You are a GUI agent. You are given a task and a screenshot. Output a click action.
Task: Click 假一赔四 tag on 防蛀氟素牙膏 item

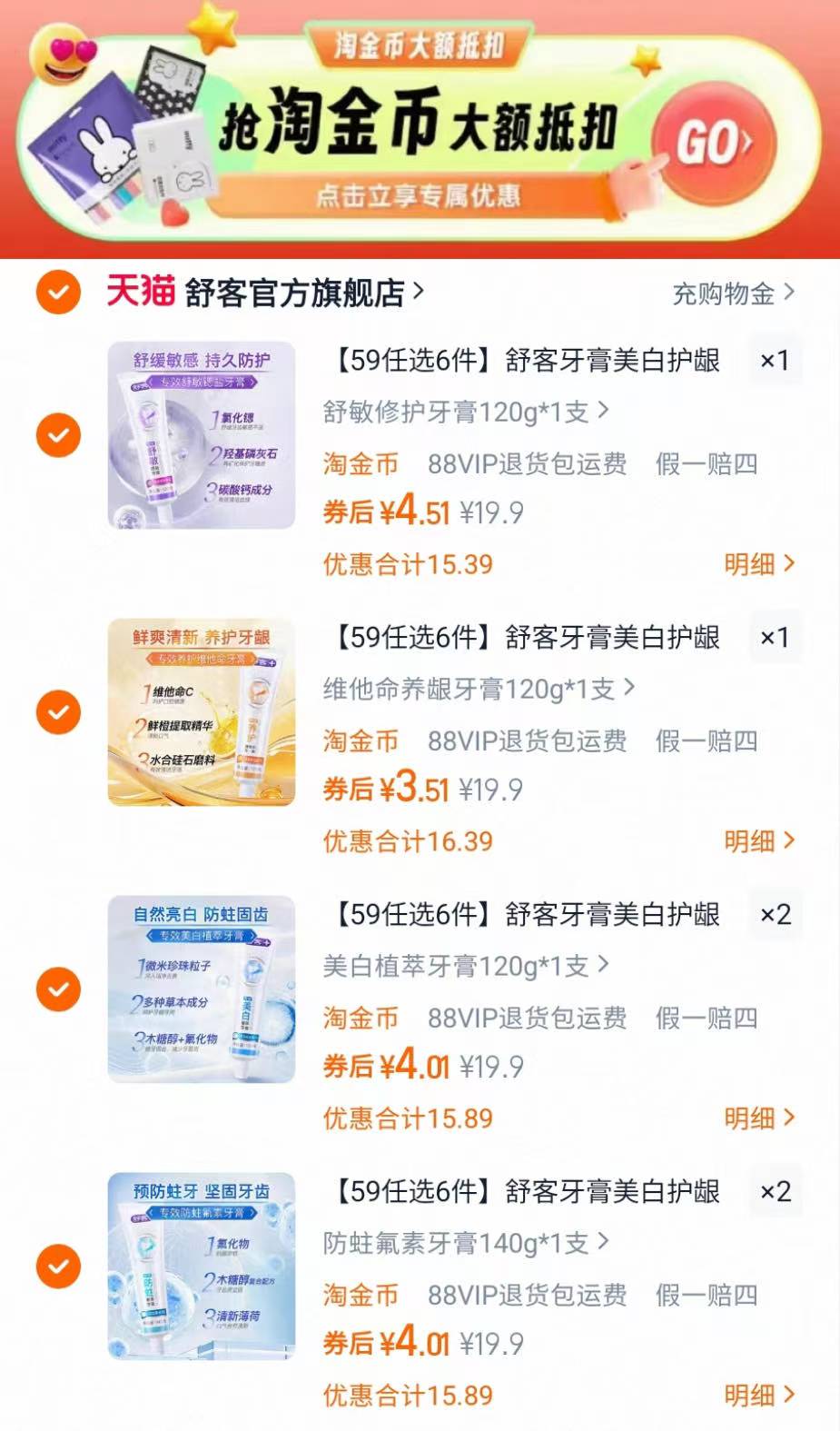click(704, 1297)
